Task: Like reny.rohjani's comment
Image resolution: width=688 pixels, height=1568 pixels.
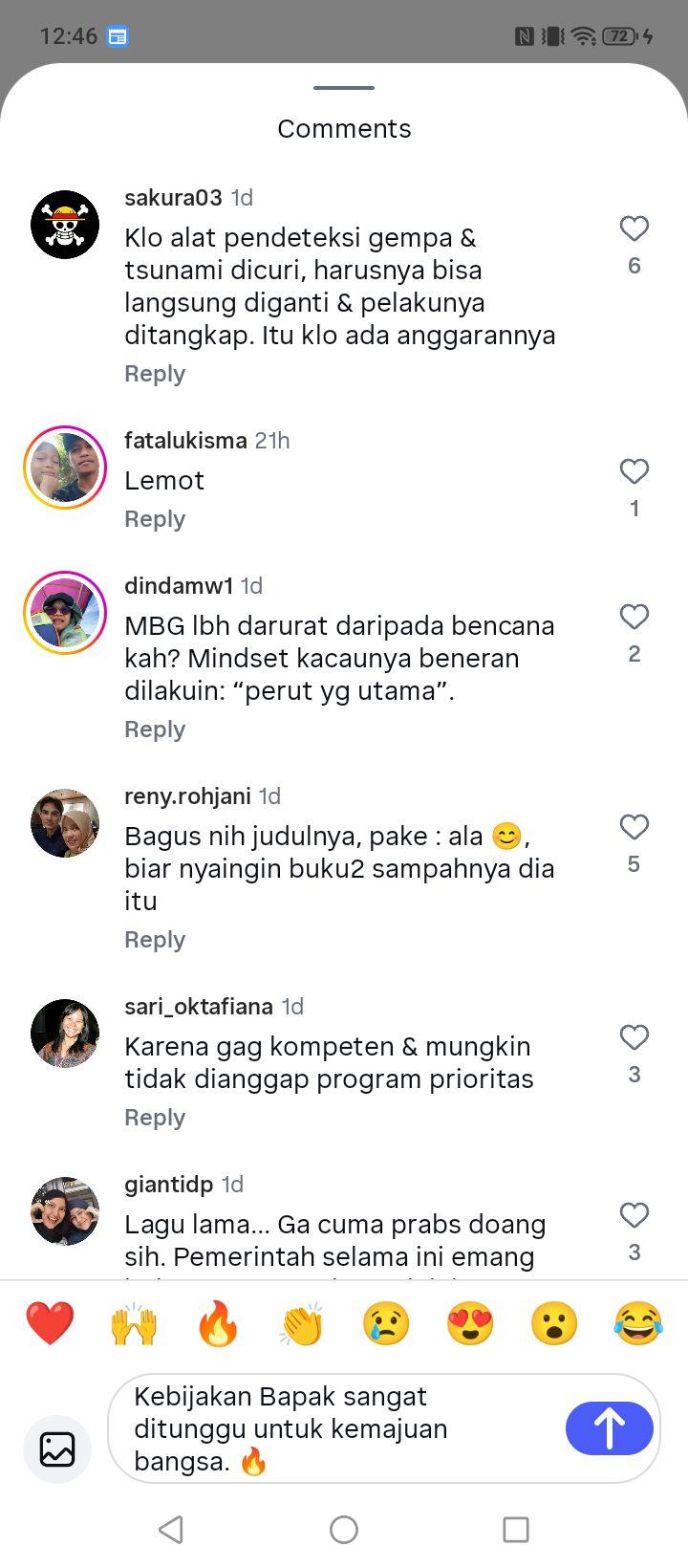Action: pos(634,827)
